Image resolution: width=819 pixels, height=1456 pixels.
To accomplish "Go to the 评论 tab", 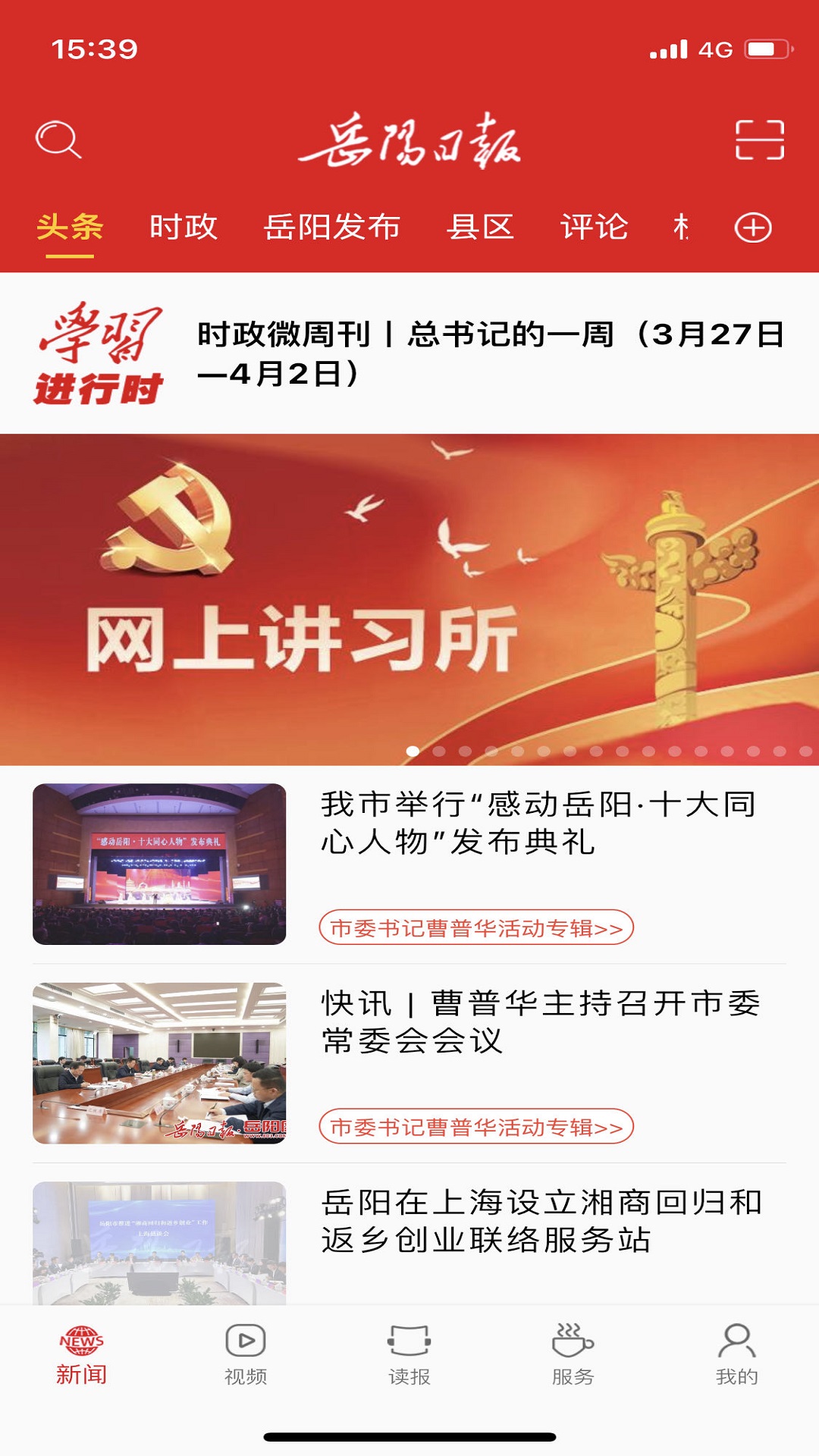I will [595, 227].
